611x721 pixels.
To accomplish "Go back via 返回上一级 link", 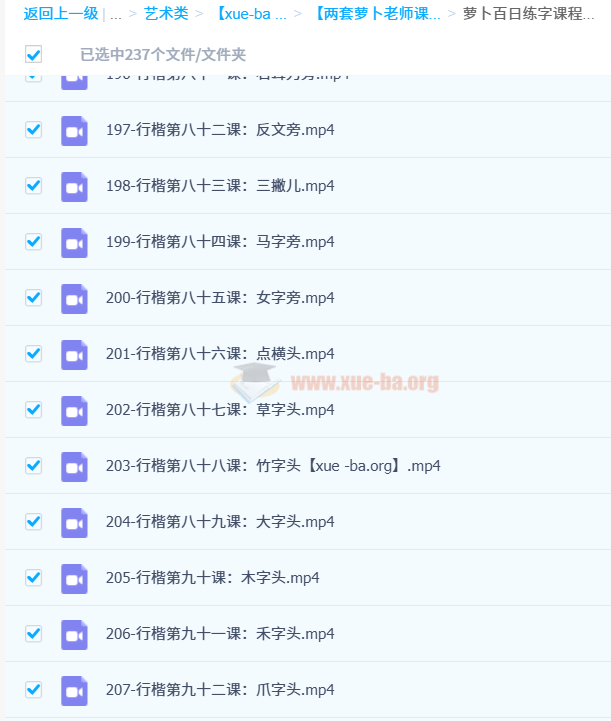I will [61, 14].
